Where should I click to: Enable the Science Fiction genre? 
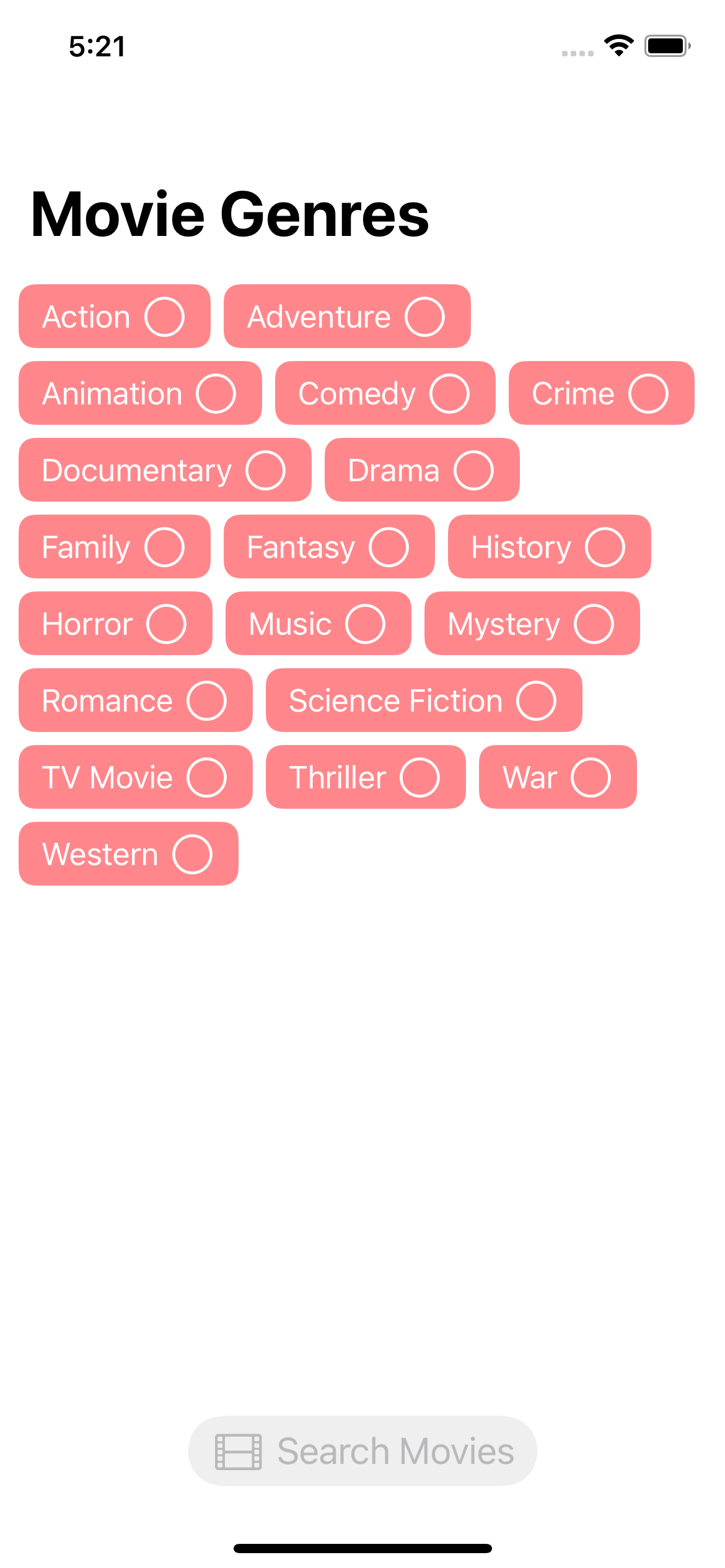click(x=536, y=700)
